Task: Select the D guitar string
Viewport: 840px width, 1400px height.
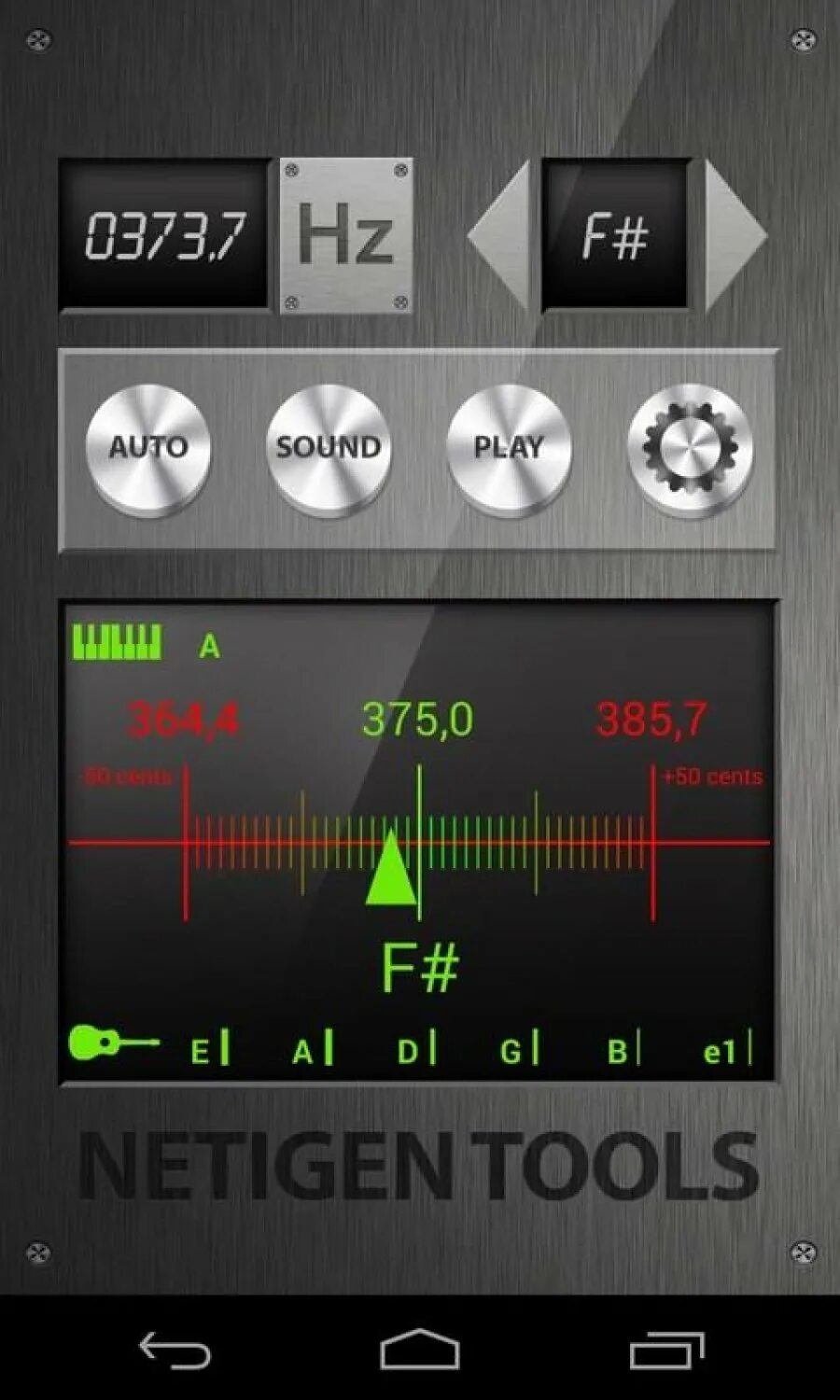Action: [416, 1051]
